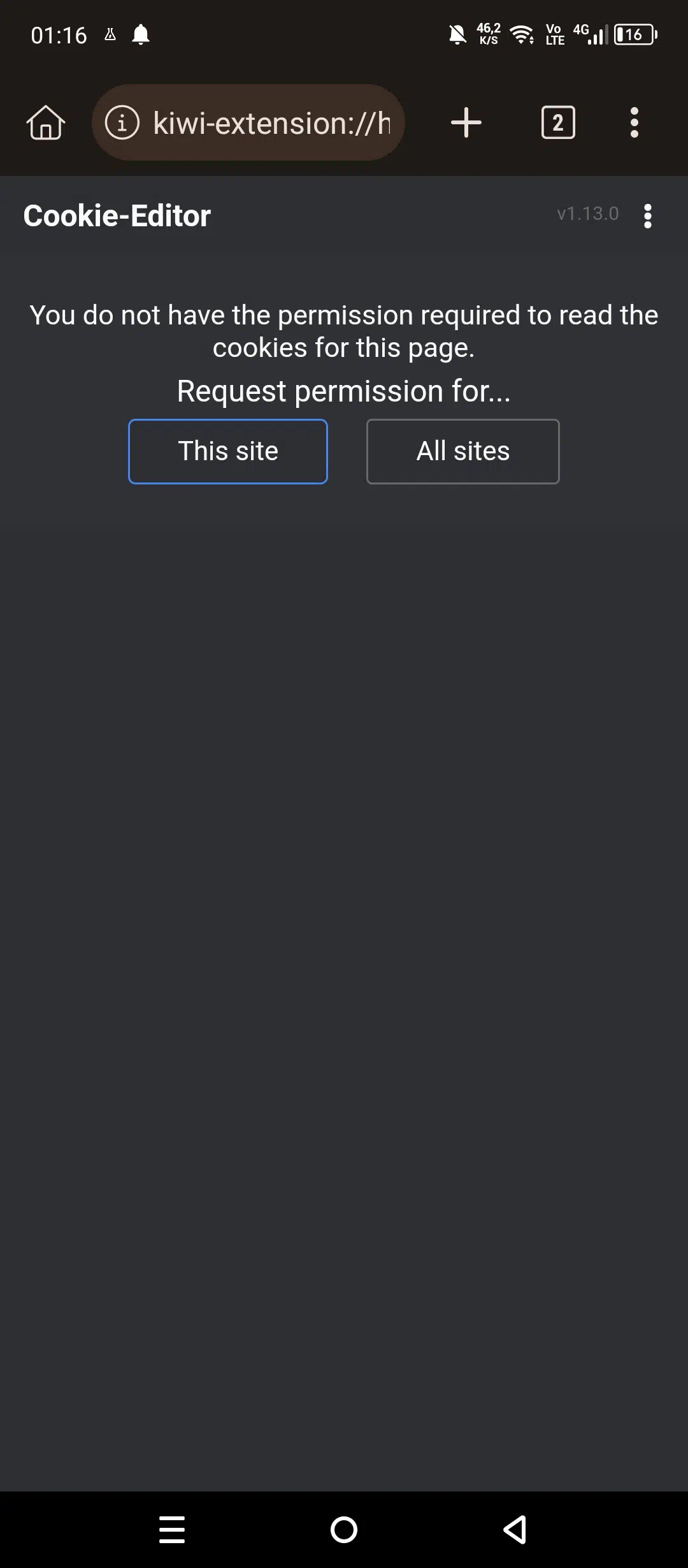This screenshot has width=688, height=1568.
Task: View site info in address bar
Action: [122, 122]
